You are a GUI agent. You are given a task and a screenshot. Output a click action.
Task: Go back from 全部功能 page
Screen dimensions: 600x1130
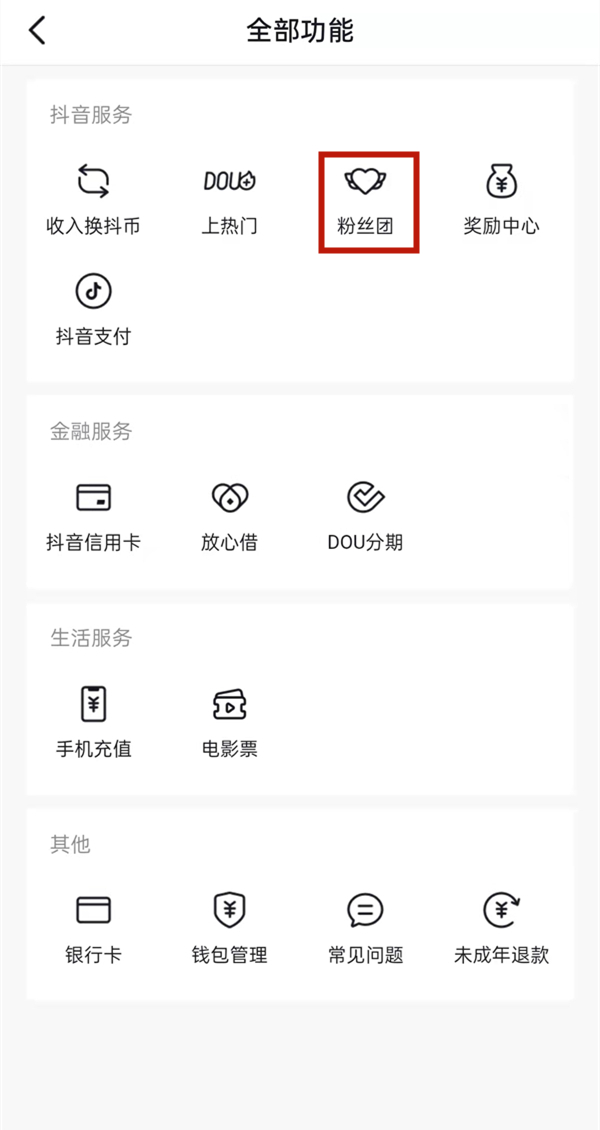(37, 31)
